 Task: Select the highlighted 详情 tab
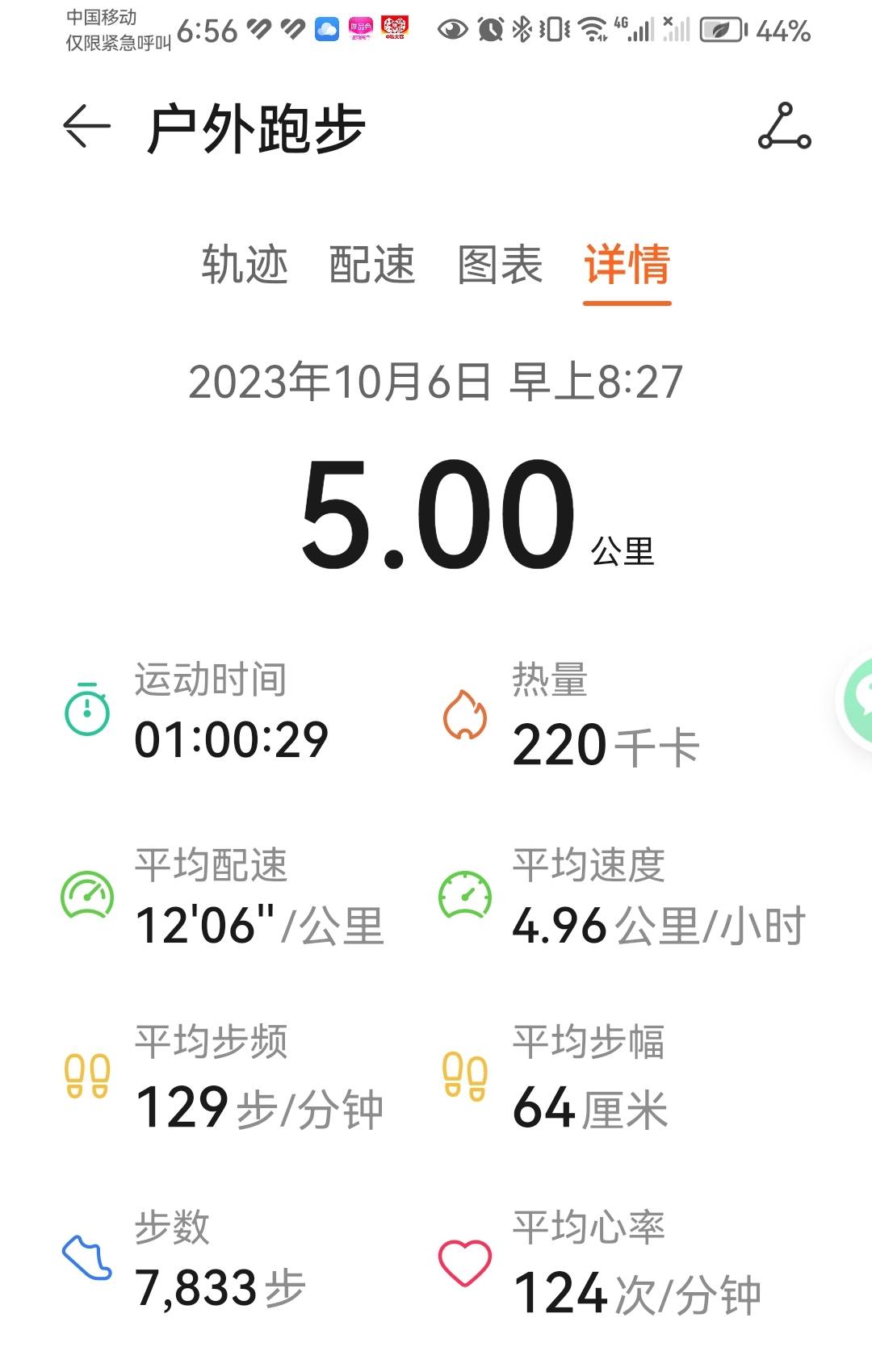point(627,265)
